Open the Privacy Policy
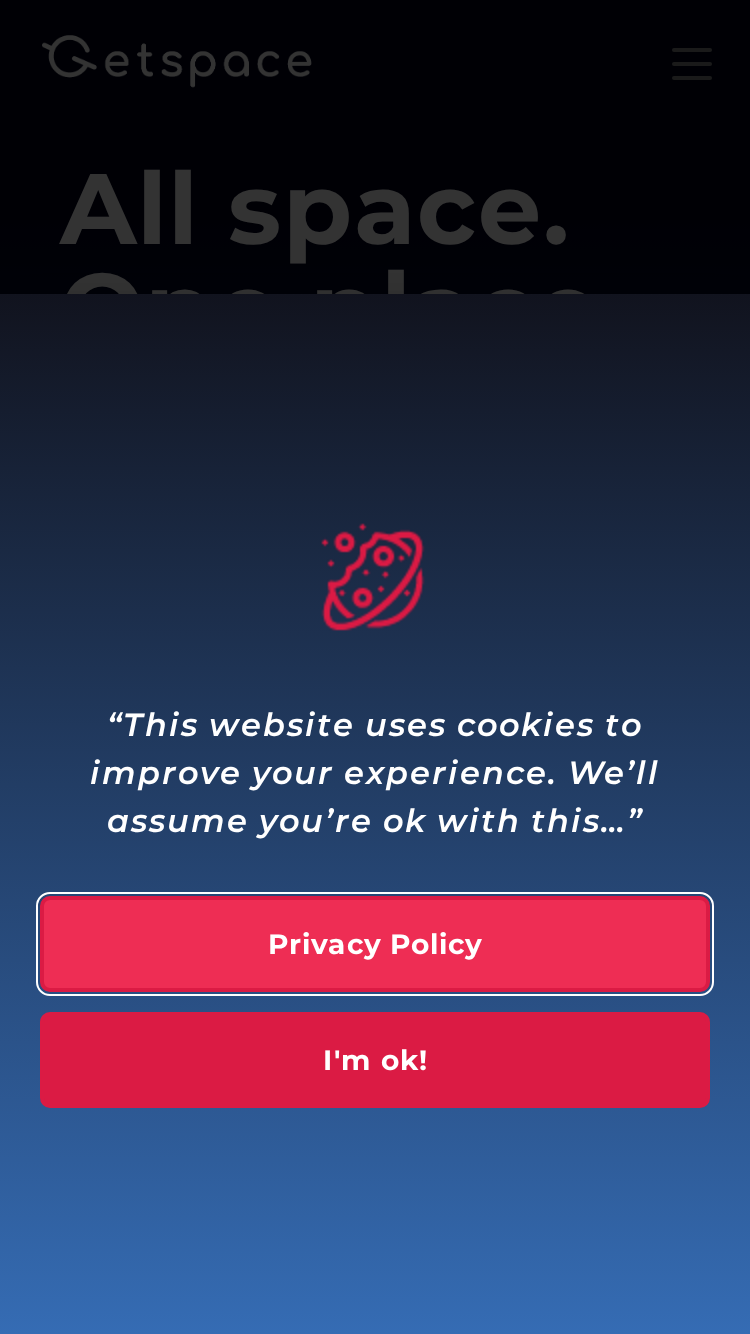Viewport: 750px width, 1334px height. [x=375, y=944]
